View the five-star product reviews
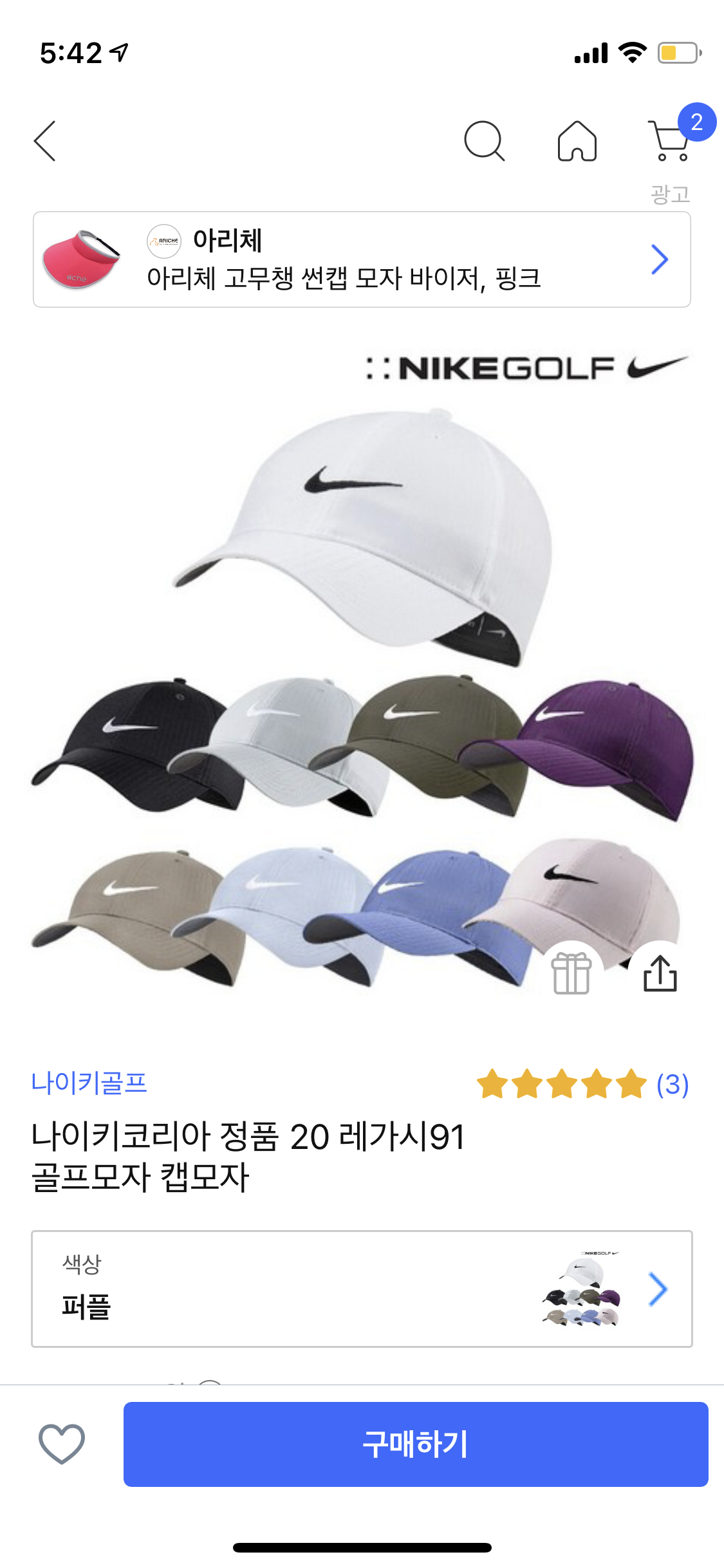This screenshot has height=1568, width=724. [x=582, y=1084]
